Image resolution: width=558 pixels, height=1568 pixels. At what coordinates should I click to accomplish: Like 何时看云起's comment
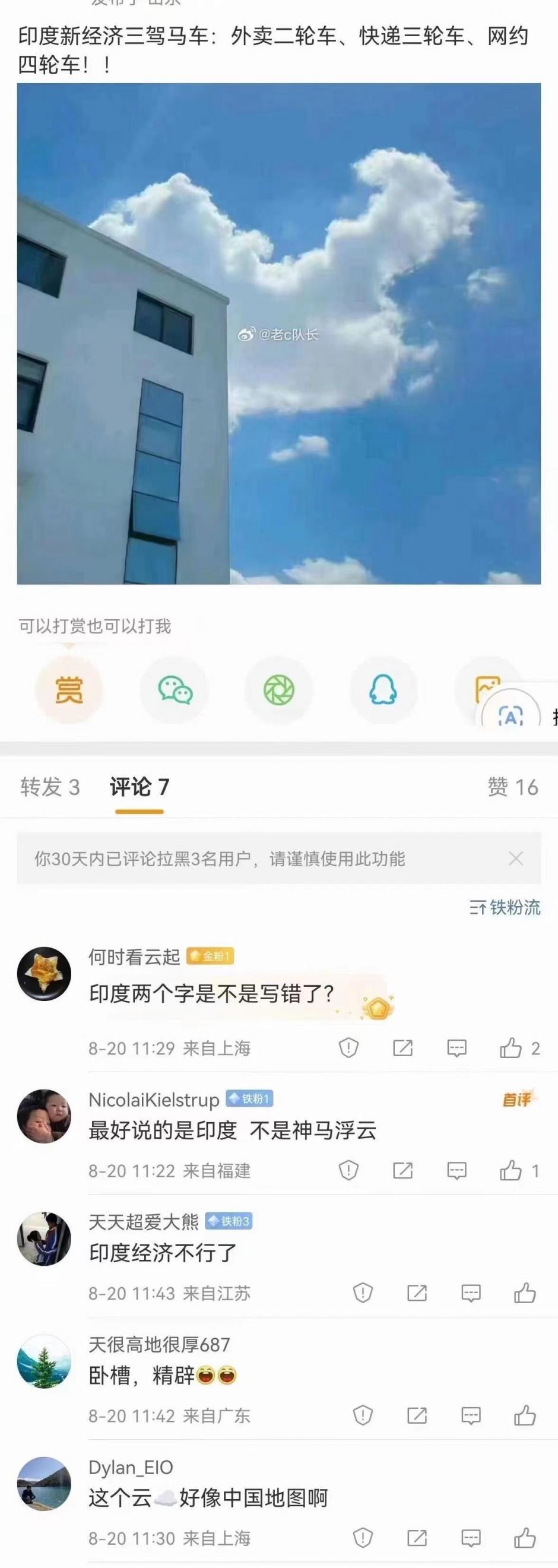[x=511, y=1047]
